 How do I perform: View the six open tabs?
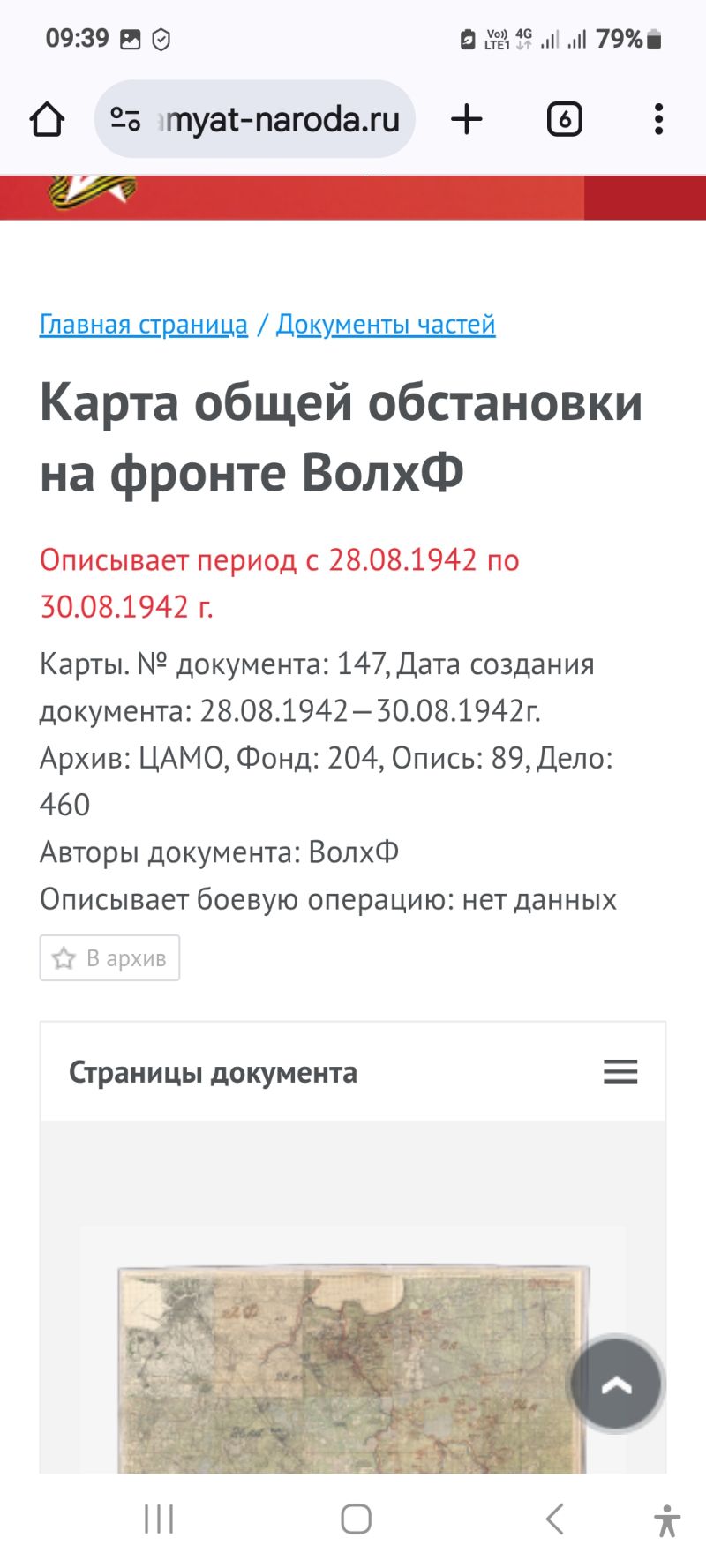[565, 119]
